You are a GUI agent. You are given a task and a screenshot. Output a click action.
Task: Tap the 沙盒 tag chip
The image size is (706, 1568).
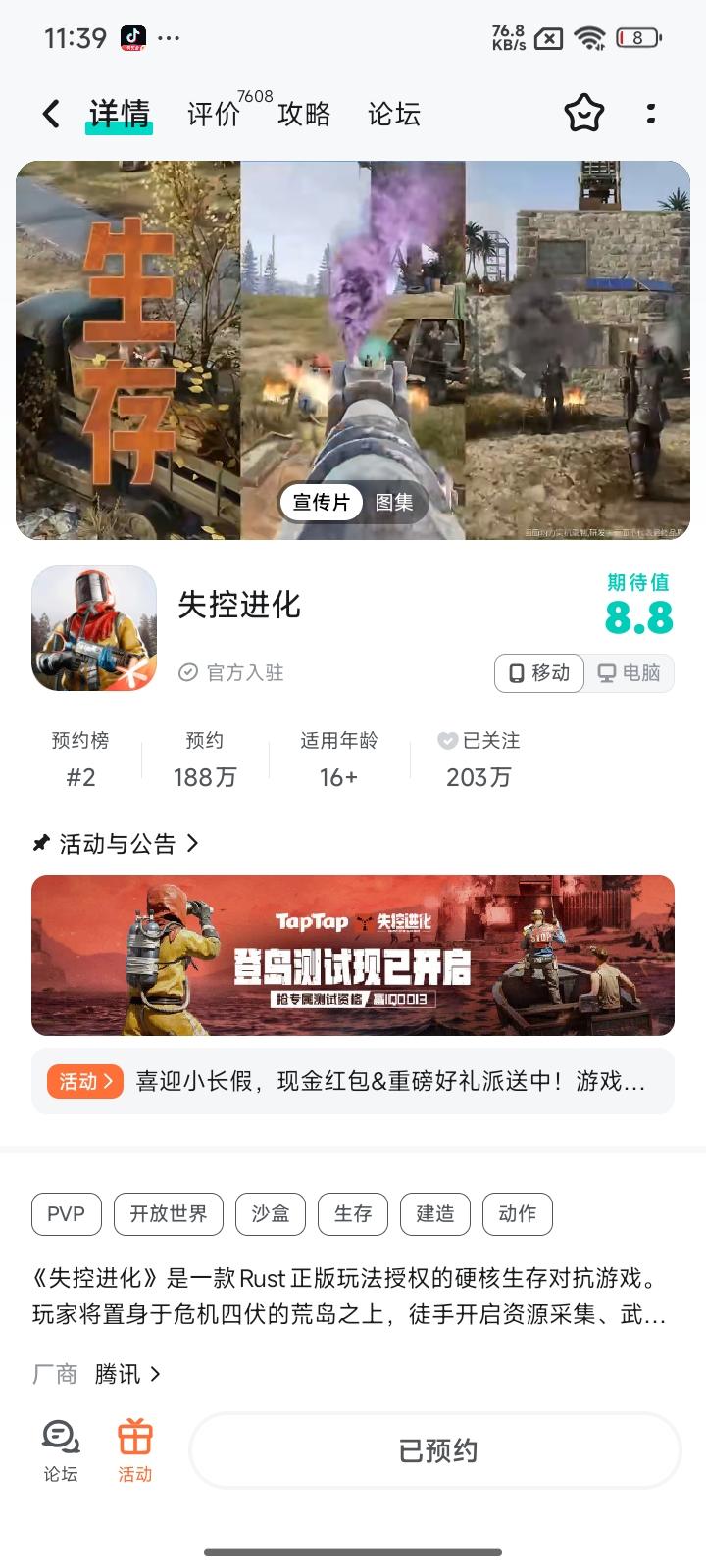point(271,1214)
